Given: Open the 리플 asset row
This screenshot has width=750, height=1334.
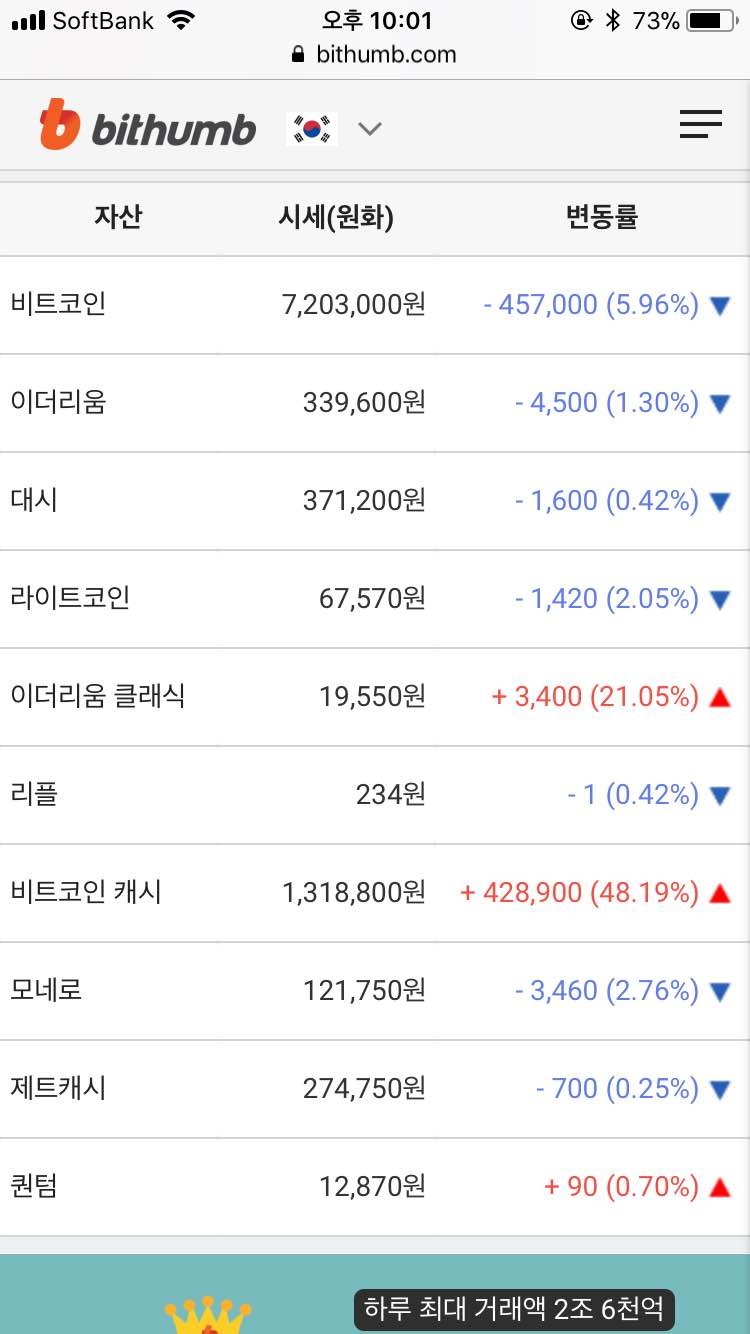Looking at the screenshot, I should (375, 795).
